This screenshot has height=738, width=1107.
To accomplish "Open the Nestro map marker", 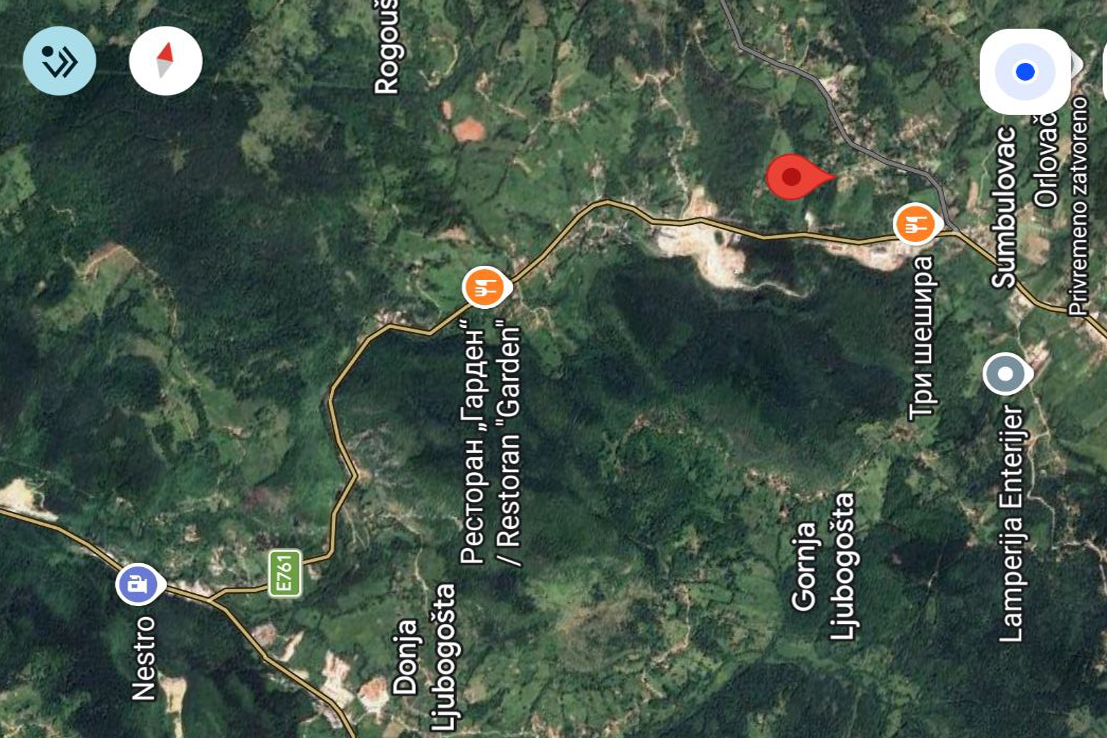I will tap(138, 584).
